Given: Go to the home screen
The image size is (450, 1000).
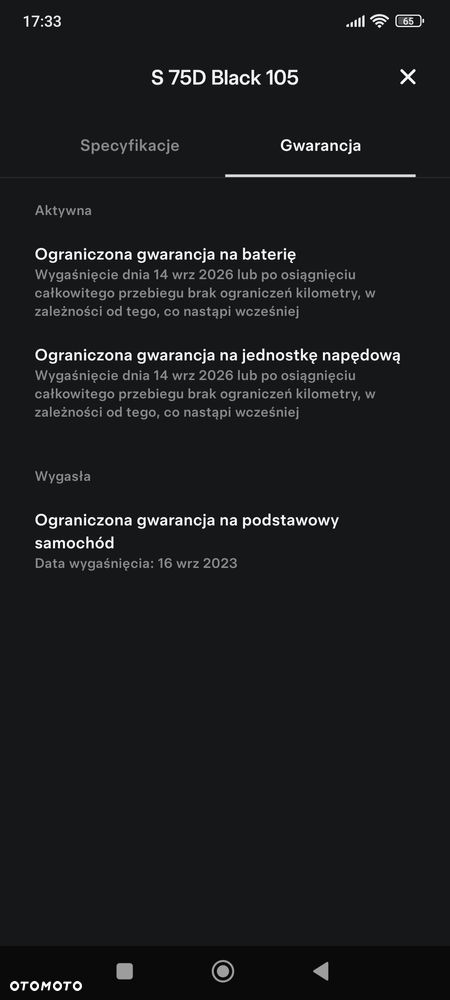Looking at the screenshot, I should pyautogui.click(x=223, y=971).
